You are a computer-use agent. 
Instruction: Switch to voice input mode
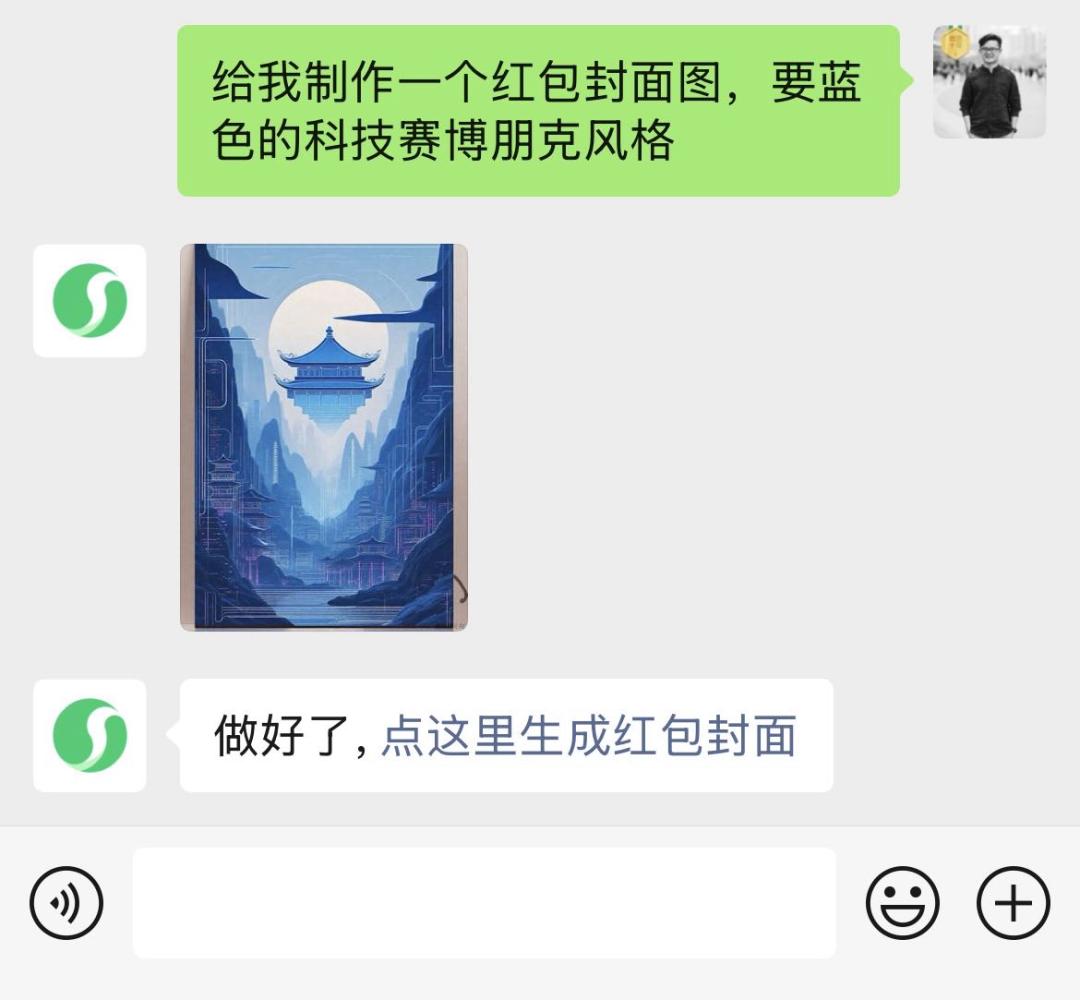pos(67,903)
